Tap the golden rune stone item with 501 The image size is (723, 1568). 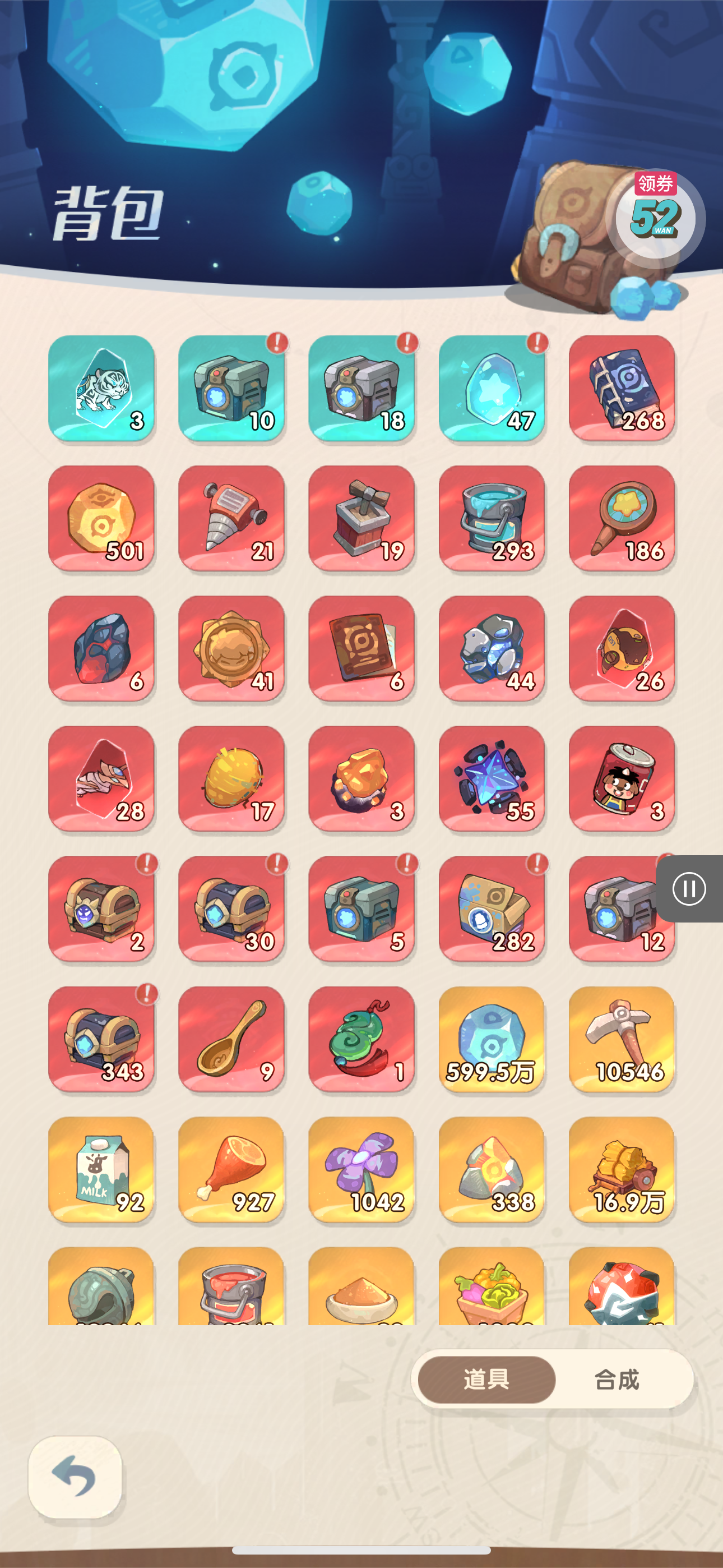click(x=101, y=519)
